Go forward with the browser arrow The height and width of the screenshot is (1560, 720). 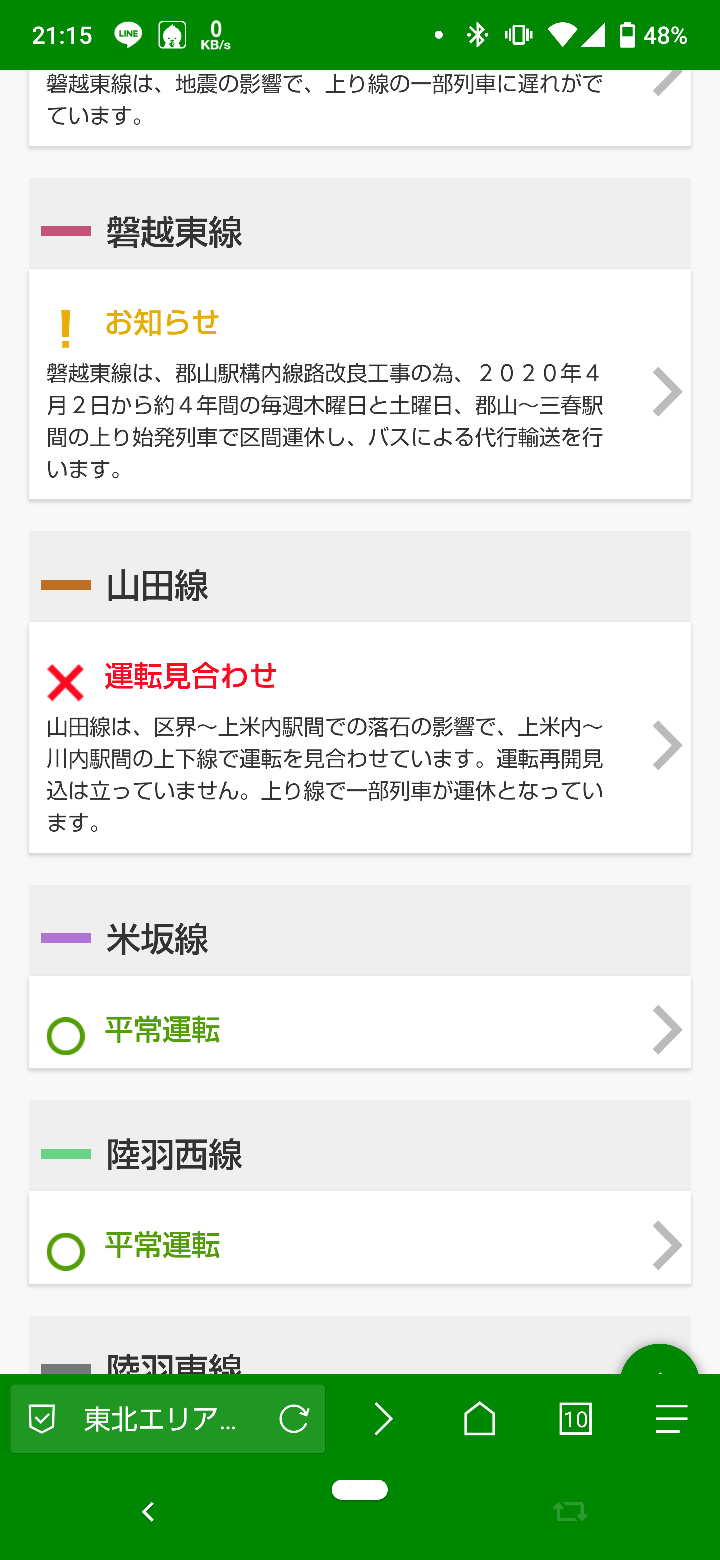(x=383, y=1419)
